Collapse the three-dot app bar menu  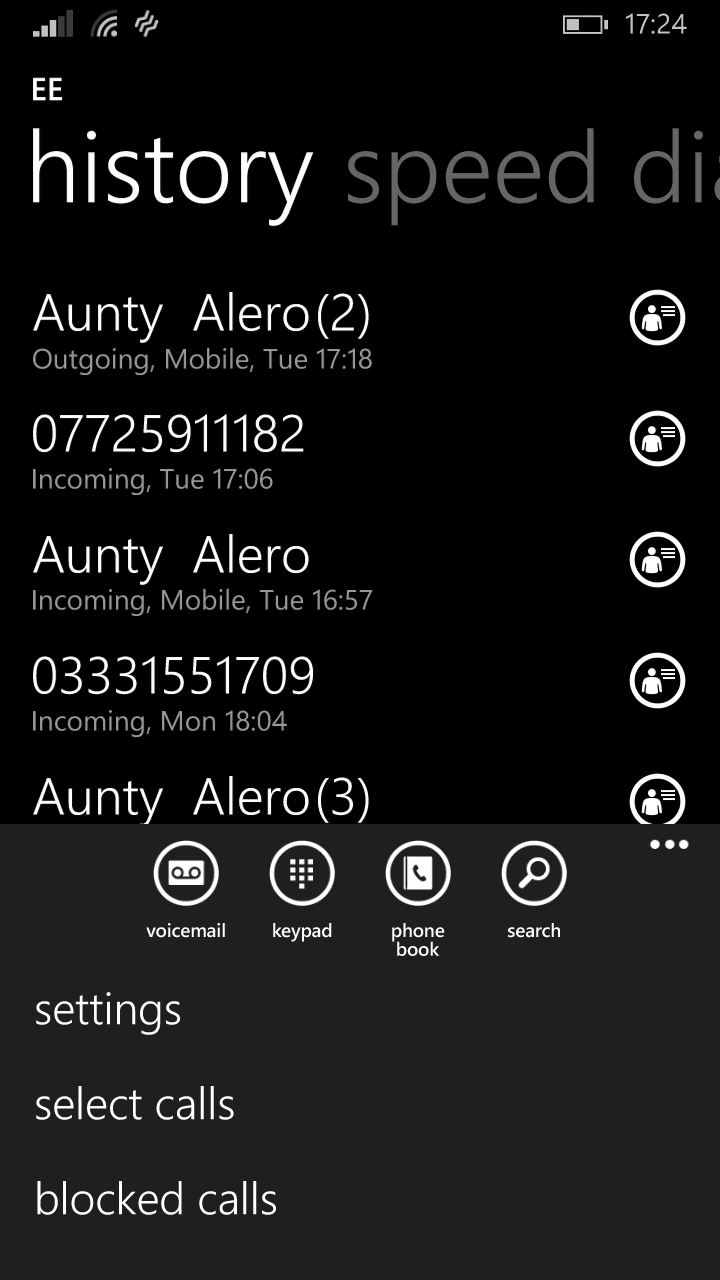(669, 845)
